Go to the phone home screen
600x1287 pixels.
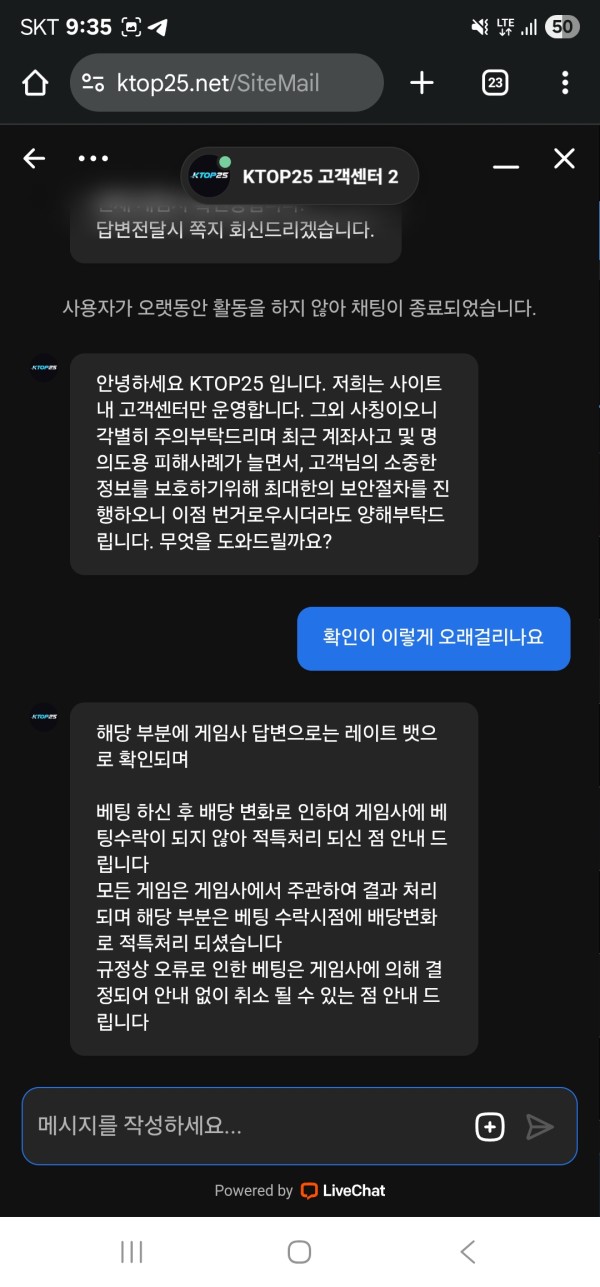click(x=299, y=1251)
